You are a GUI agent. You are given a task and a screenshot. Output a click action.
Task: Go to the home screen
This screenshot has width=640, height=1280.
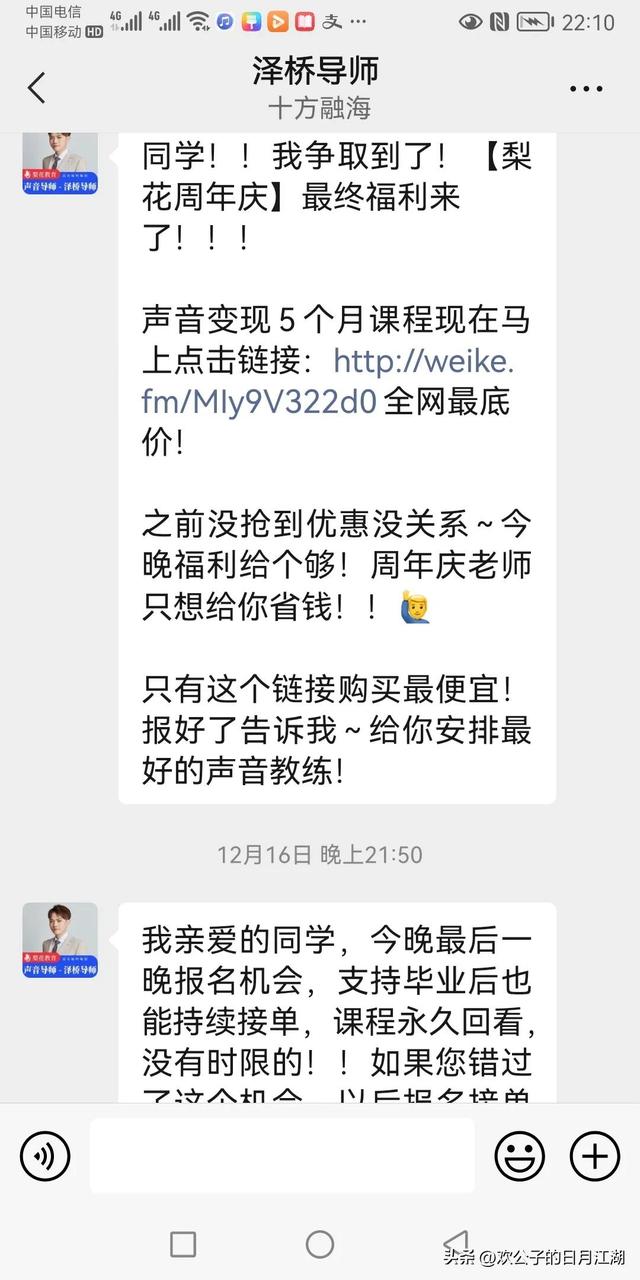point(320,1244)
